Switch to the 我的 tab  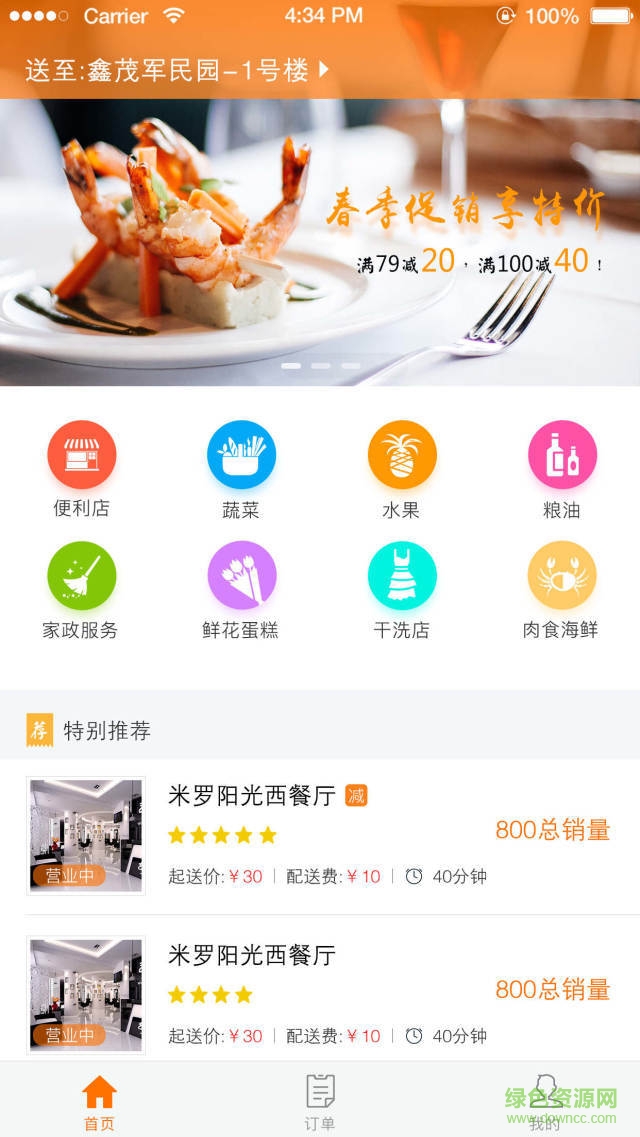click(x=546, y=1100)
